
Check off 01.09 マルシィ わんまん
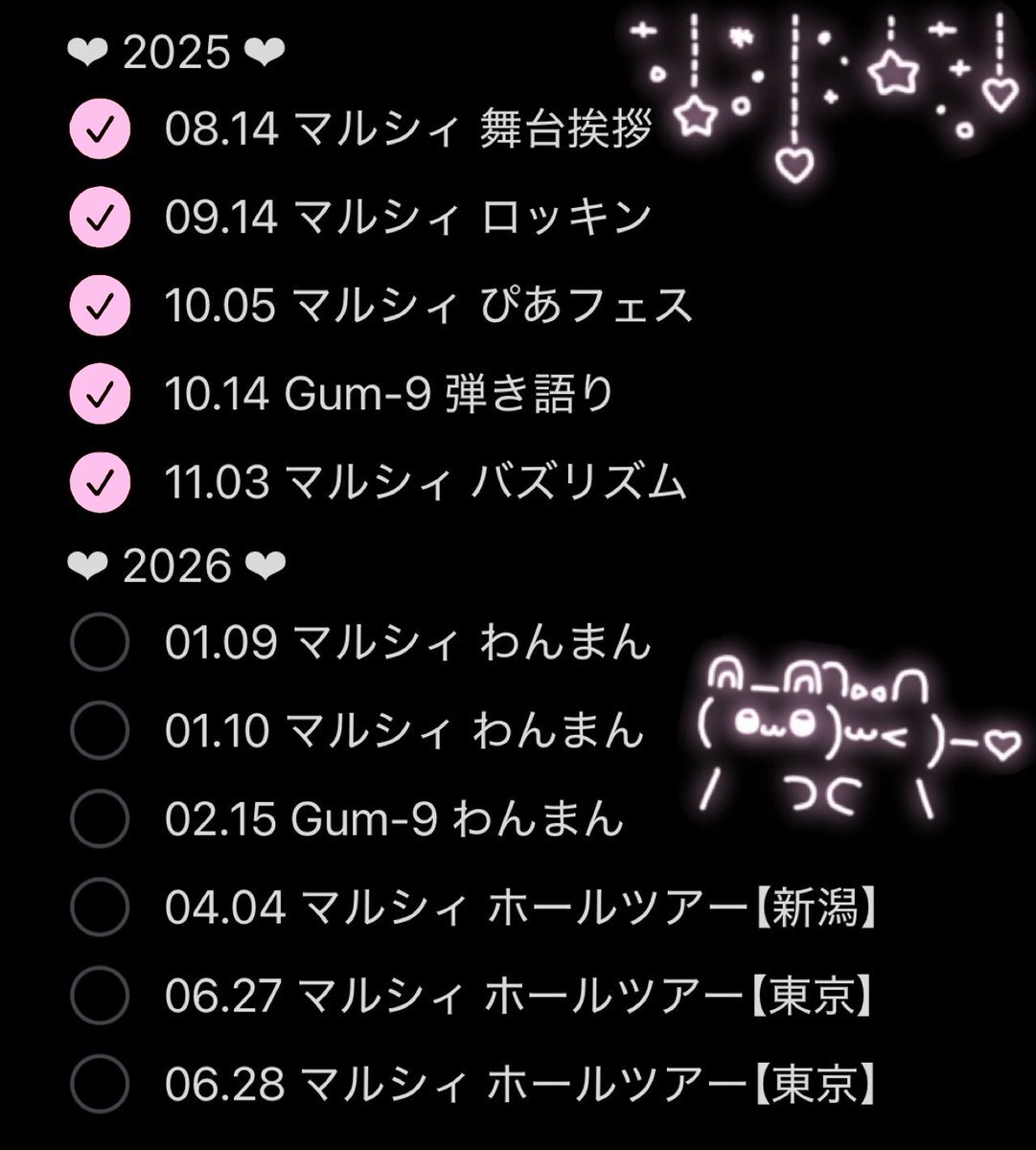tap(100, 642)
